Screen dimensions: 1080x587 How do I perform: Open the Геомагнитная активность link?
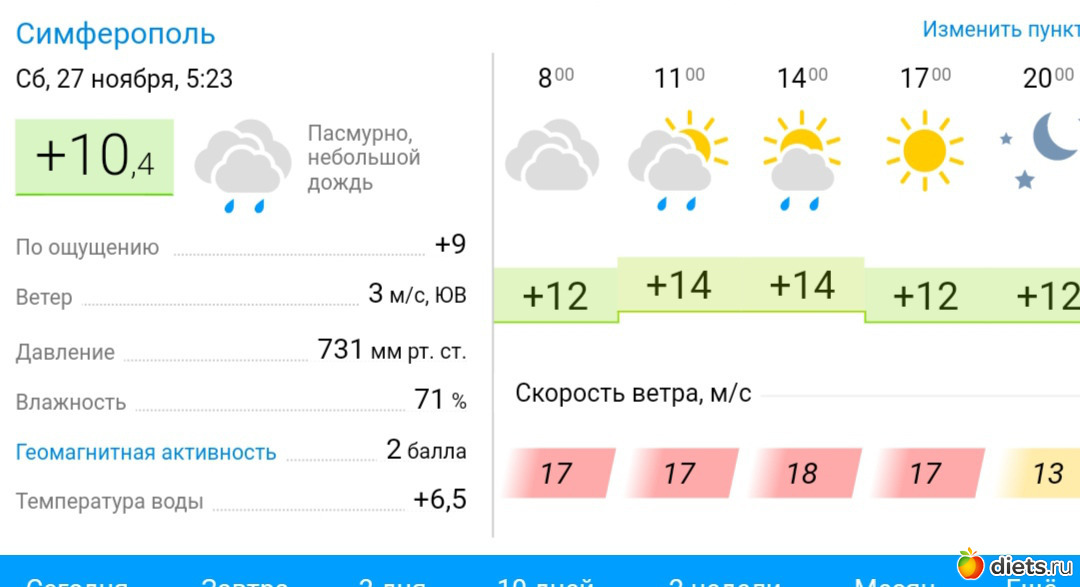(x=146, y=452)
